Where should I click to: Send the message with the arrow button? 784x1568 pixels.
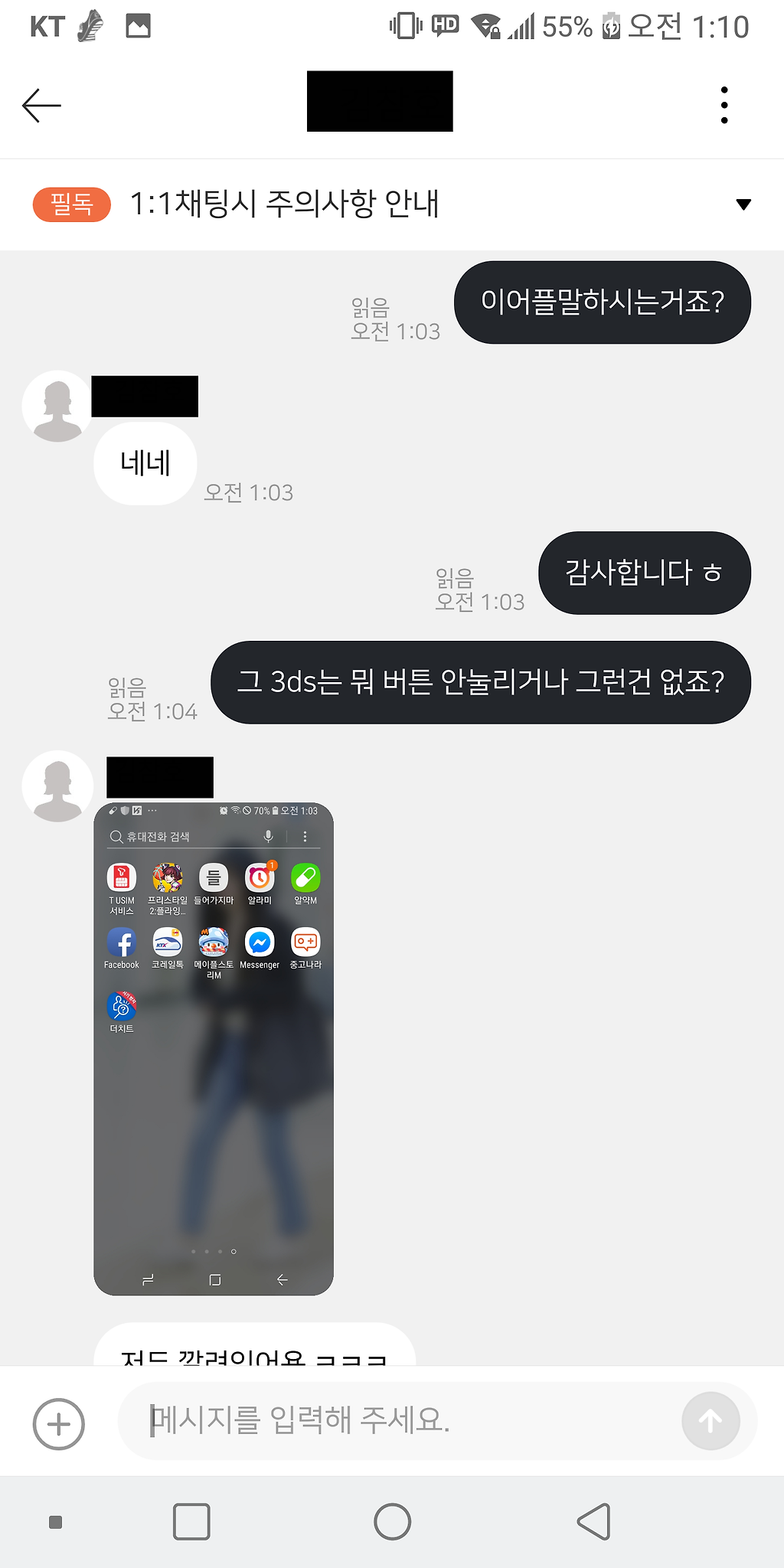tap(710, 1421)
